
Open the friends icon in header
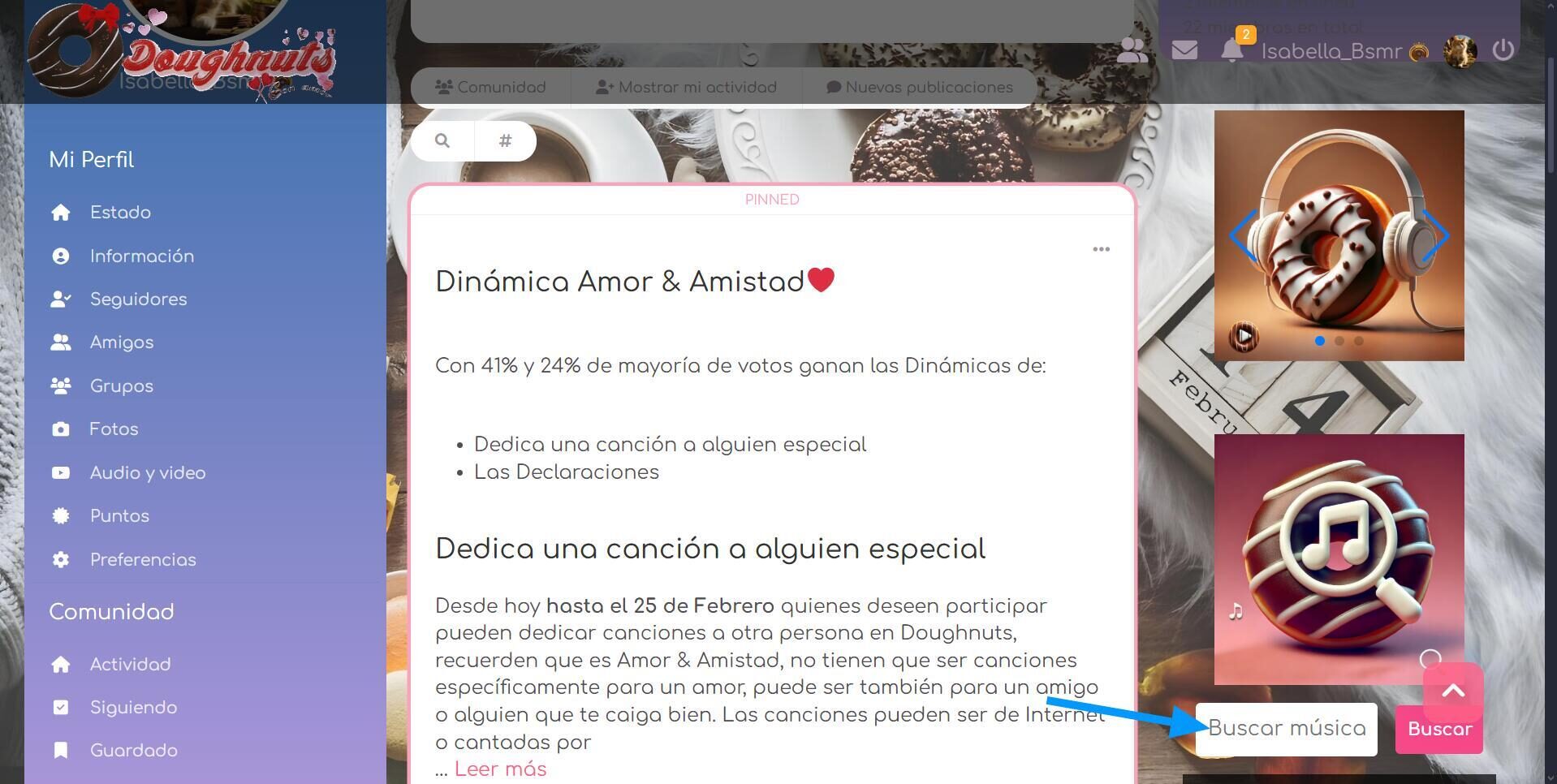coord(1132,51)
